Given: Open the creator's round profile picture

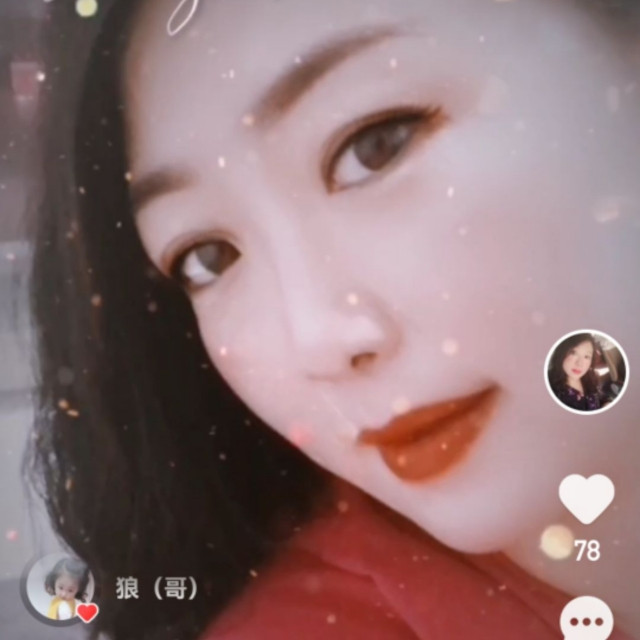Looking at the screenshot, I should click(586, 371).
